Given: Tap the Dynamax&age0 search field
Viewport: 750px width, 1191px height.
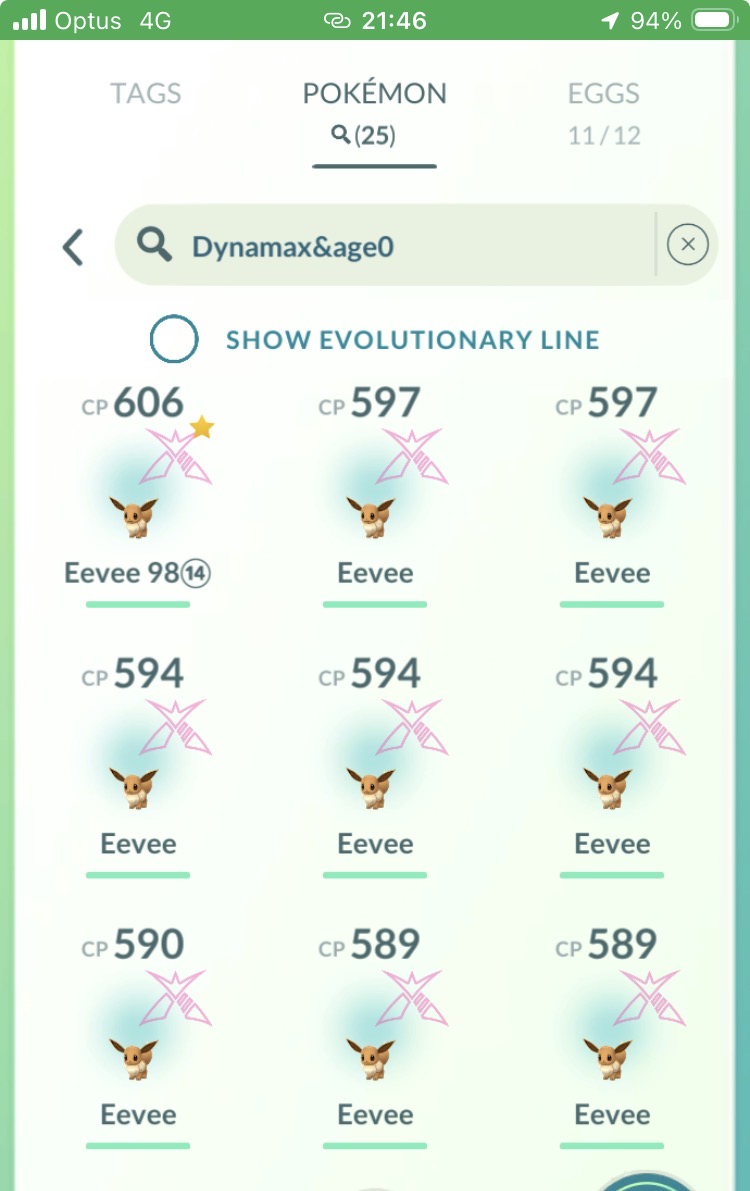Looking at the screenshot, I should pyautogui.click(x=400, y=246).
